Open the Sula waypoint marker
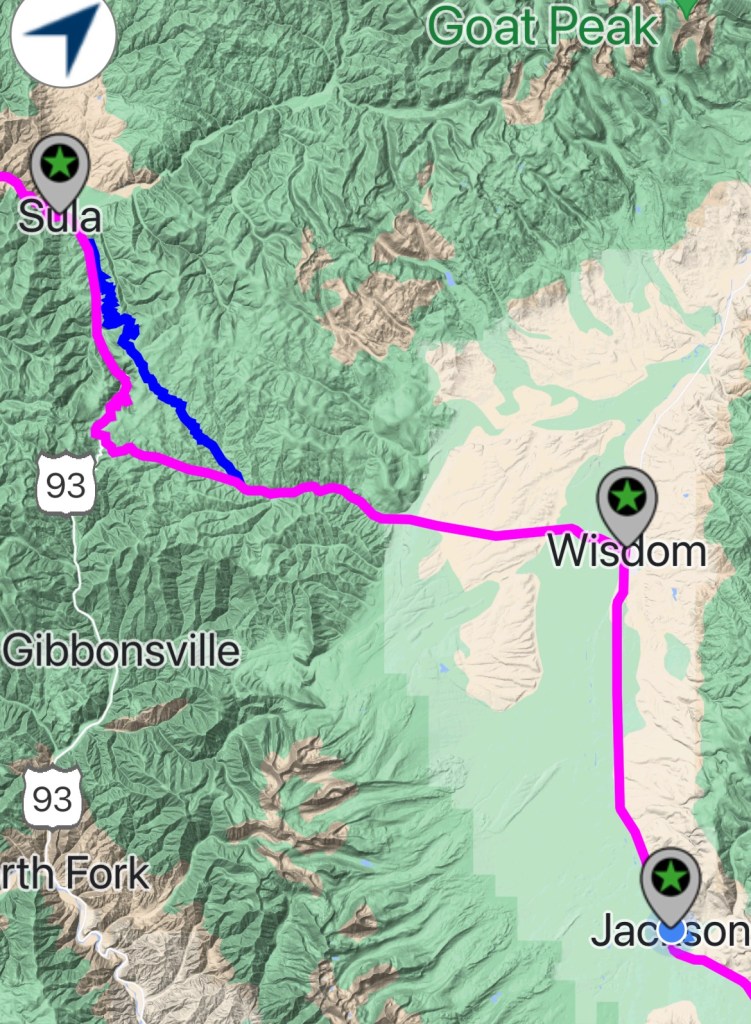The width and height of the screenshot is (751, 1024). 60,161
